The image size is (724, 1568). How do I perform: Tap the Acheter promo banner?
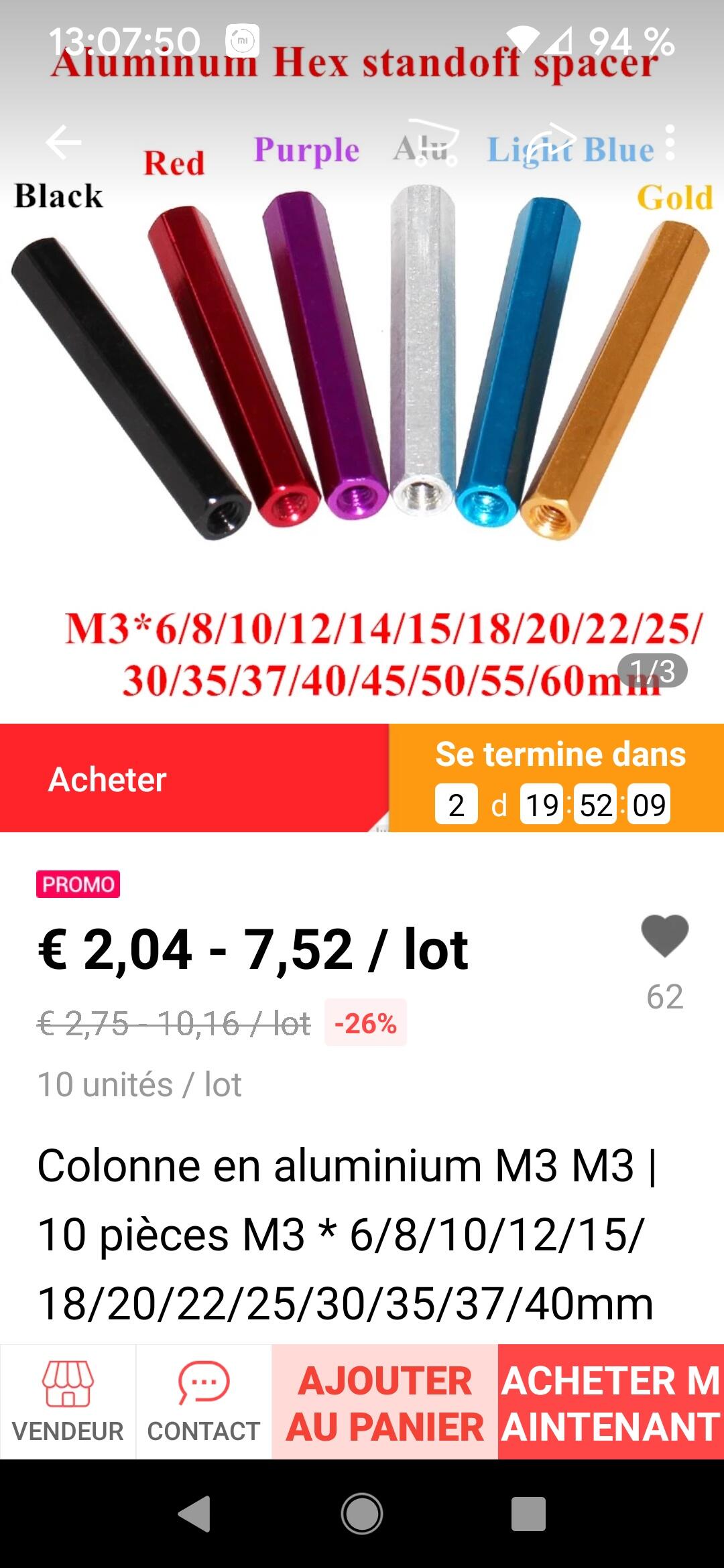coord(194,778)
